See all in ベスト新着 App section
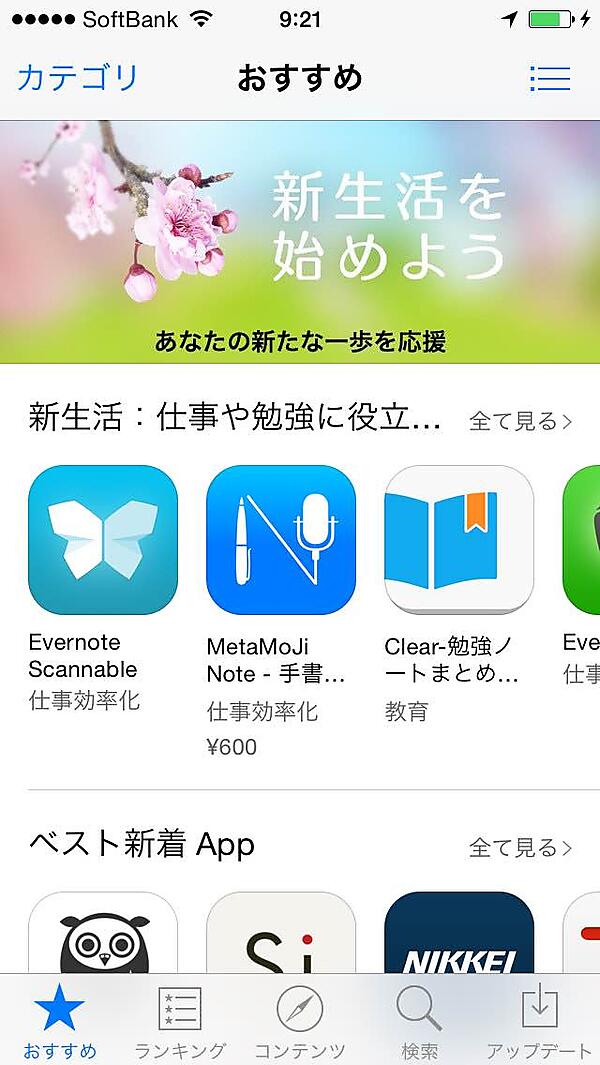This screenshot has width=600, height=1065. (x=520, y=848)
